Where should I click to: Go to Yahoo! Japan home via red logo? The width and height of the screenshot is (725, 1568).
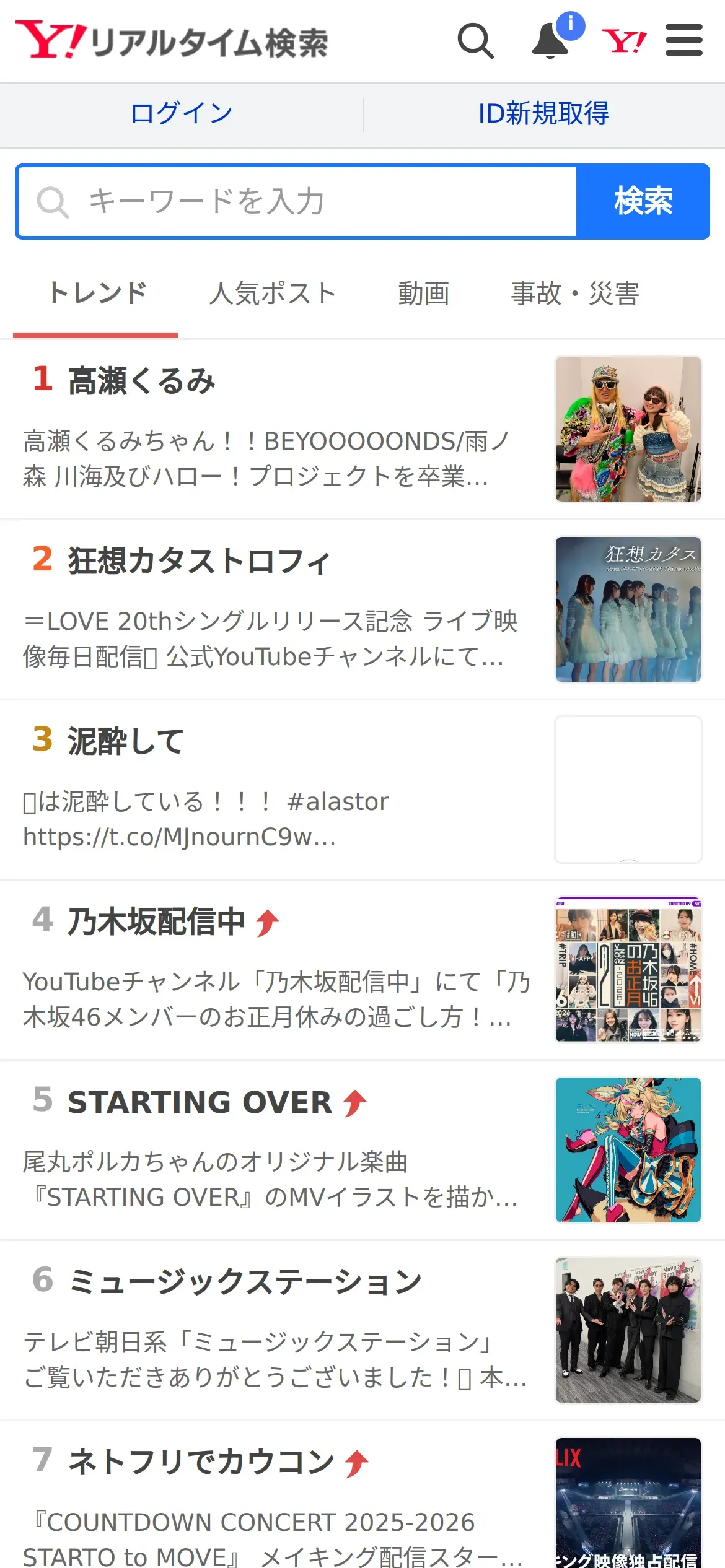[624, 41]
